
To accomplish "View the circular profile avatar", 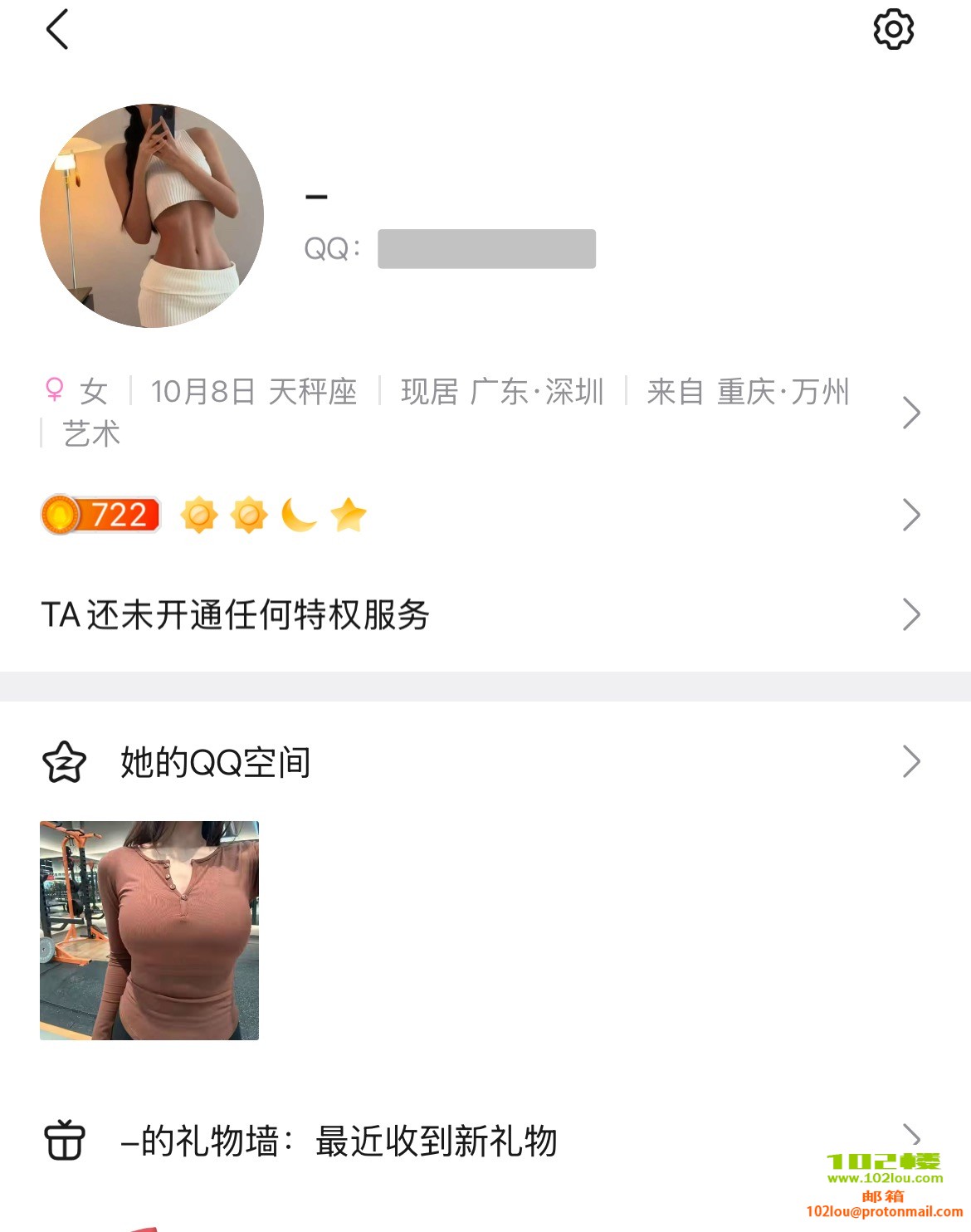I will tap(152, 216).
